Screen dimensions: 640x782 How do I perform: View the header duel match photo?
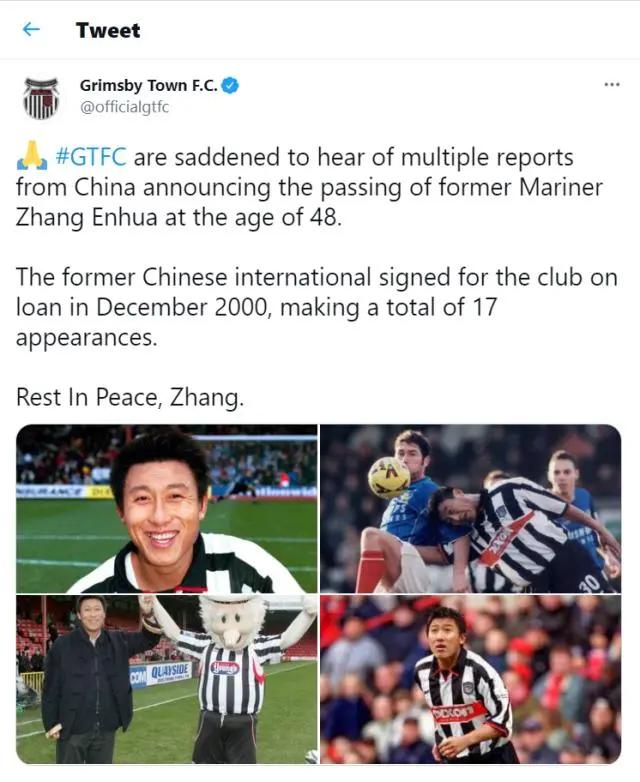click(470, 509)
